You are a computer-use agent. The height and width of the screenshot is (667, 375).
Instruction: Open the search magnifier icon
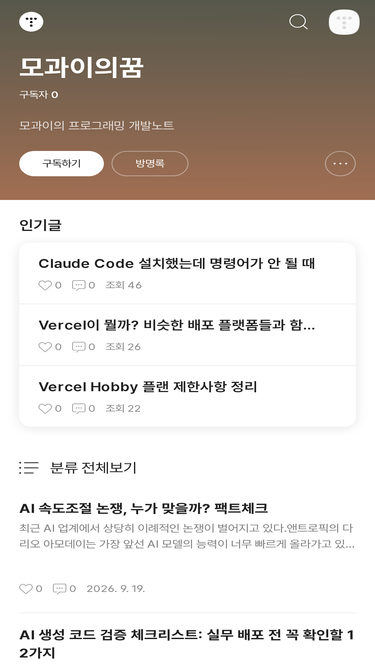pos(298,22)
